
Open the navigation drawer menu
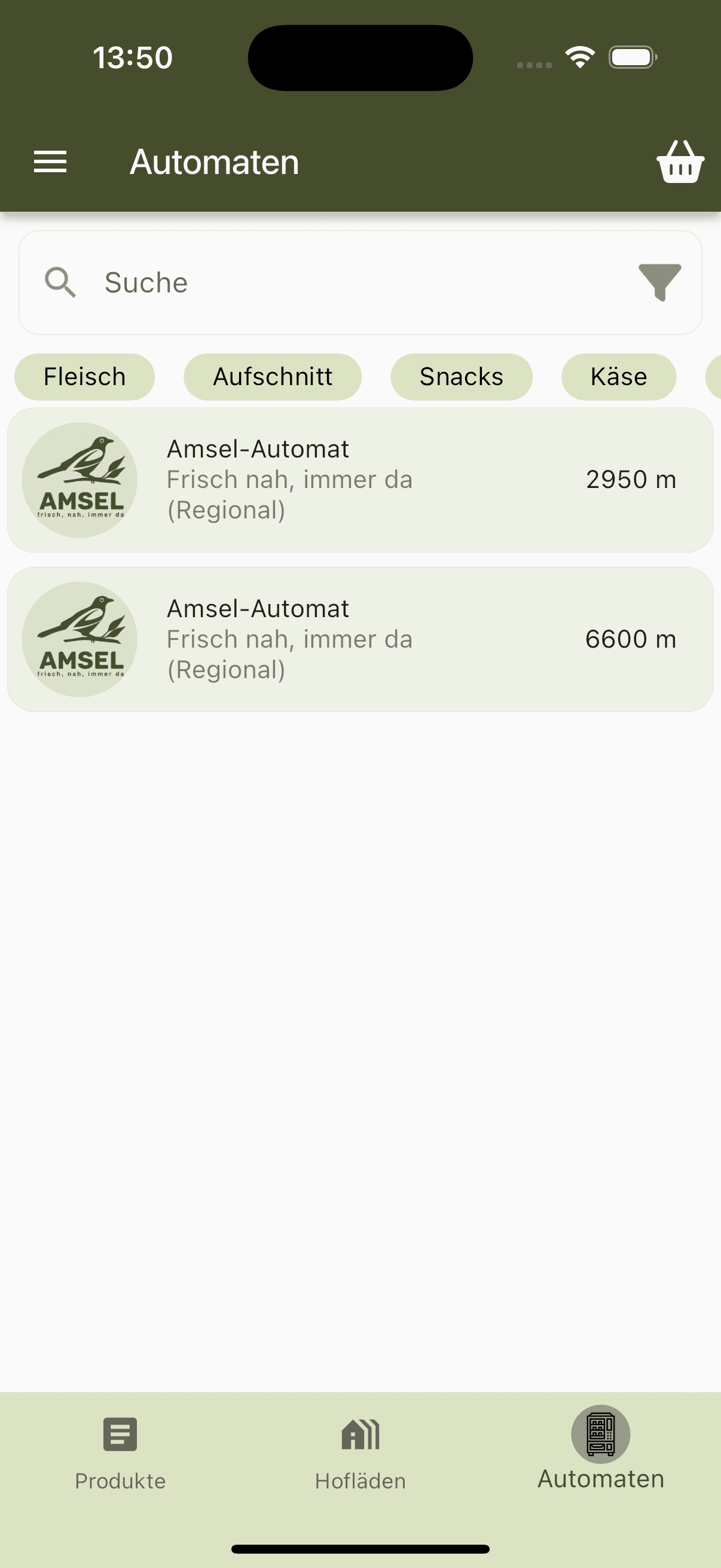[50, 161]
